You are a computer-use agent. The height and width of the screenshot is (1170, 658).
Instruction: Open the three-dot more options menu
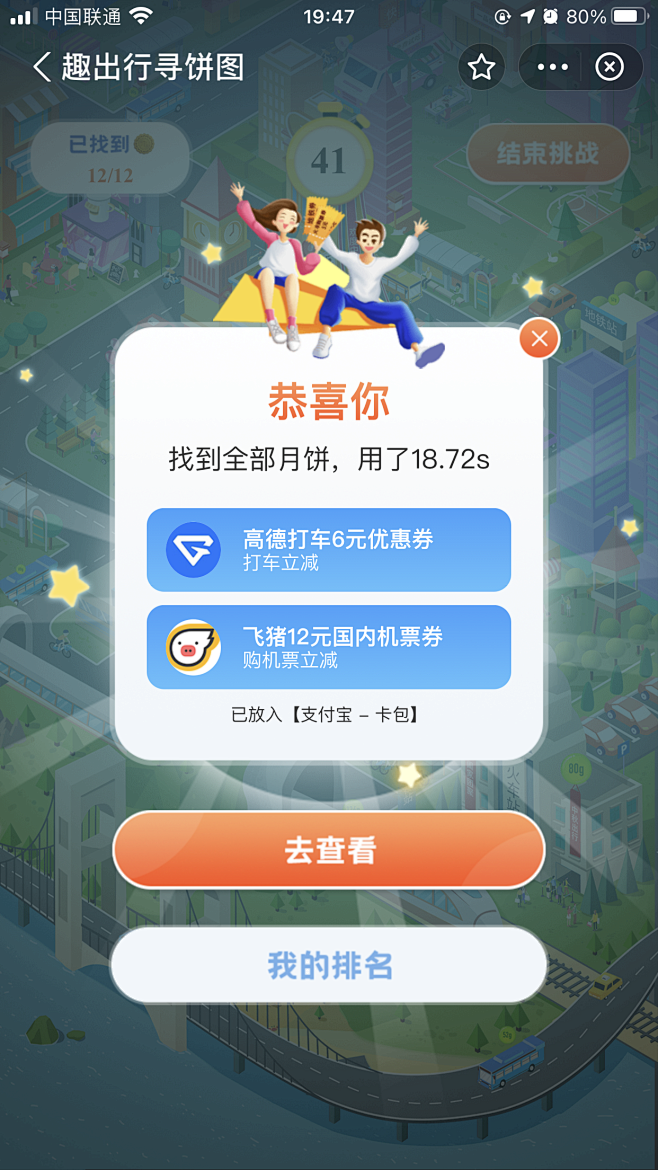(x=552, y=67)
